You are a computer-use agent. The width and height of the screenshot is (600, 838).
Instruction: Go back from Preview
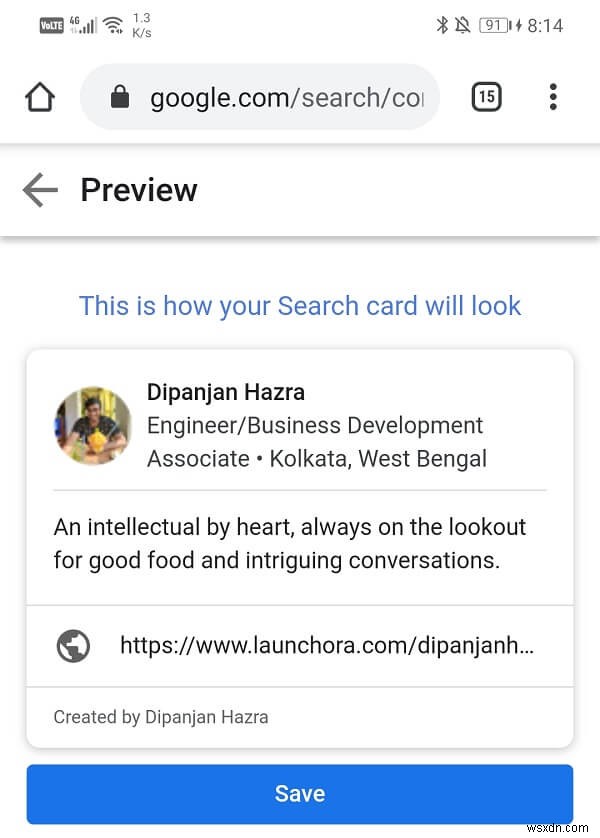coord(40,190)
